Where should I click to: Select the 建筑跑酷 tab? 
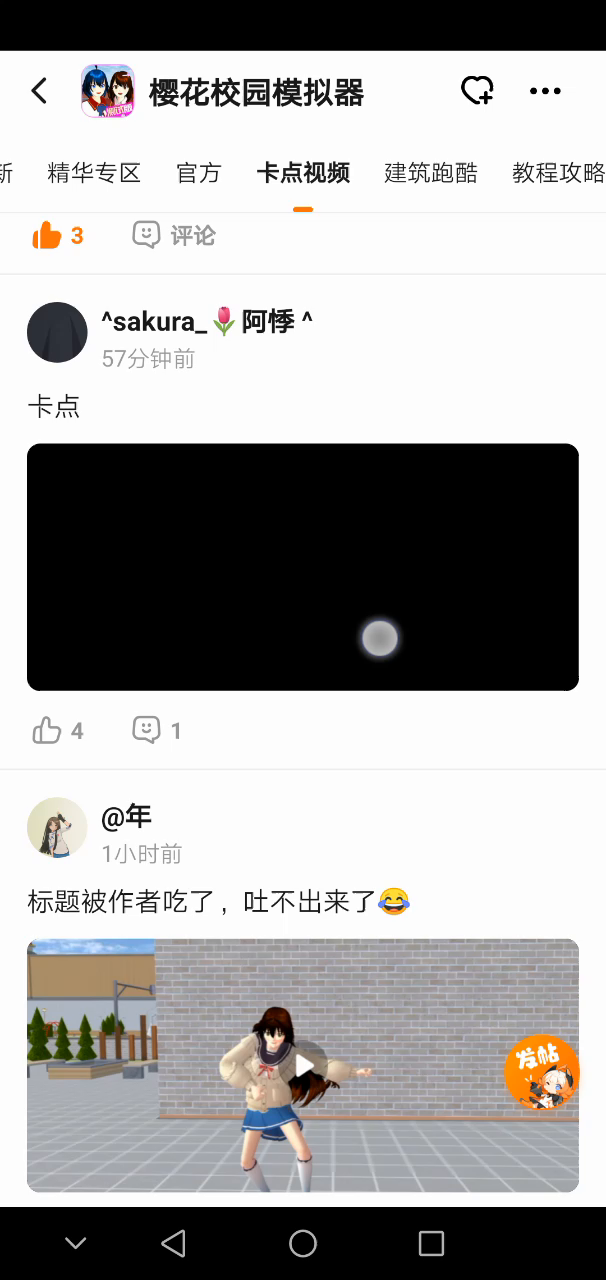tap(431, 173)
